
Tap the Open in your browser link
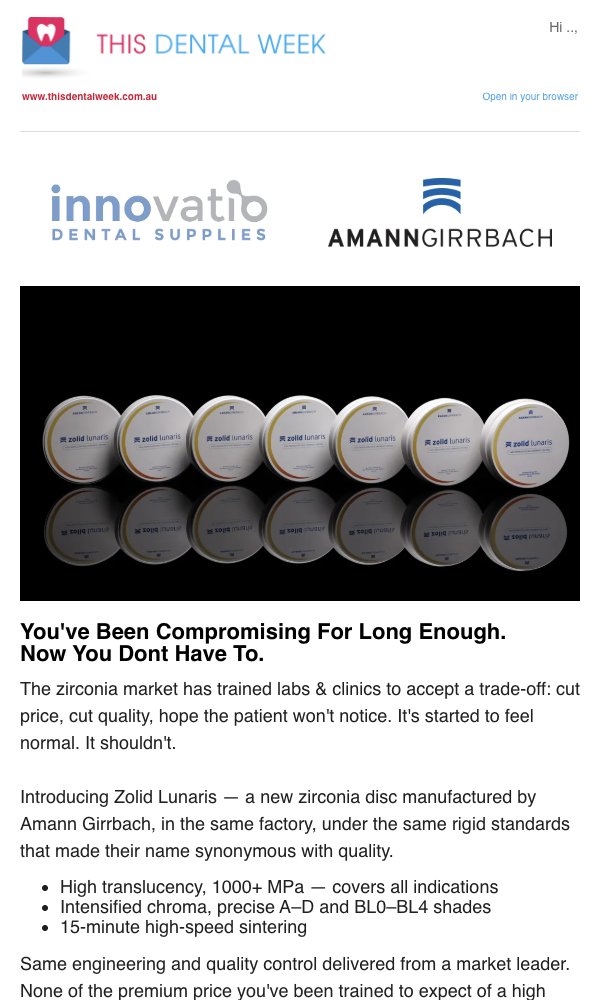tap(530, 97)
